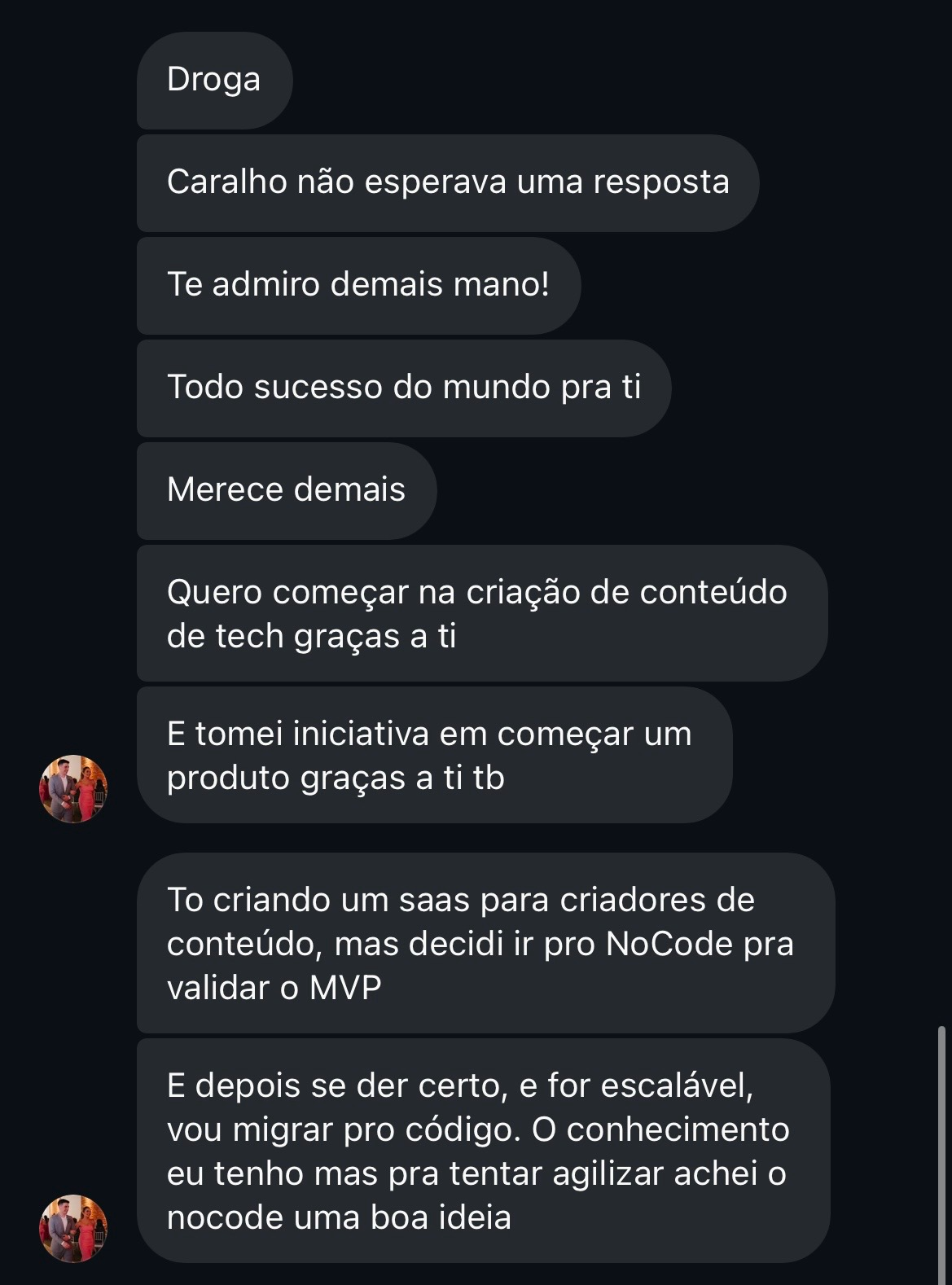Tap the message bubble saying "Droga"
Image resolution: width=952 pixels, height=1285 pixels.
pyautogui.click(x=213, y=80)
